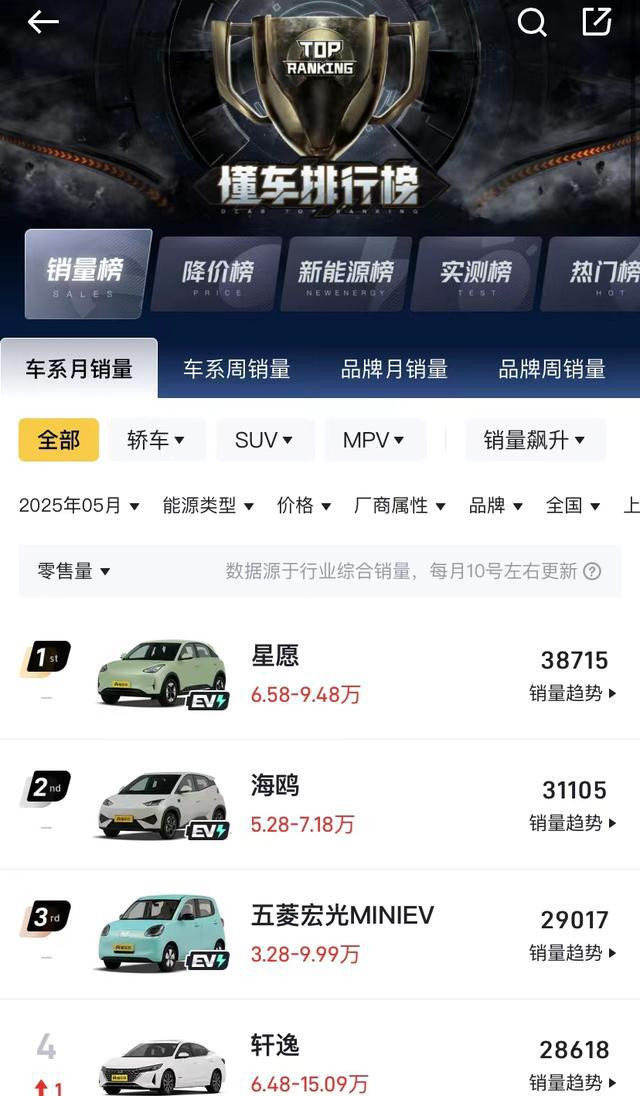Share the ranking page
Image resolution: width=640 pixels, height=1096 pixels.
click(597, 22)
